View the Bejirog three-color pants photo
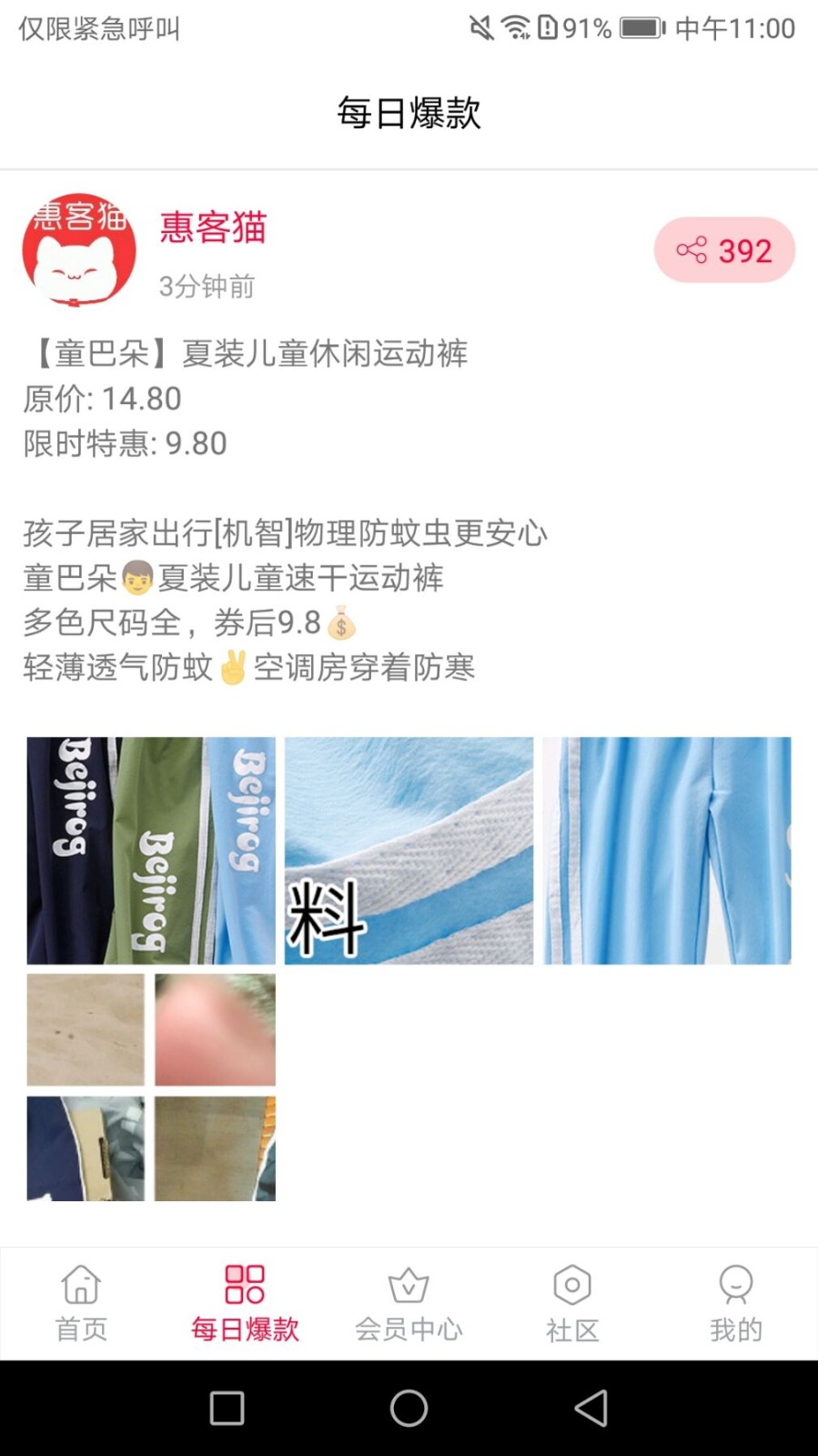This screenshot has width=818, height=1456. (x=151, y=850)
